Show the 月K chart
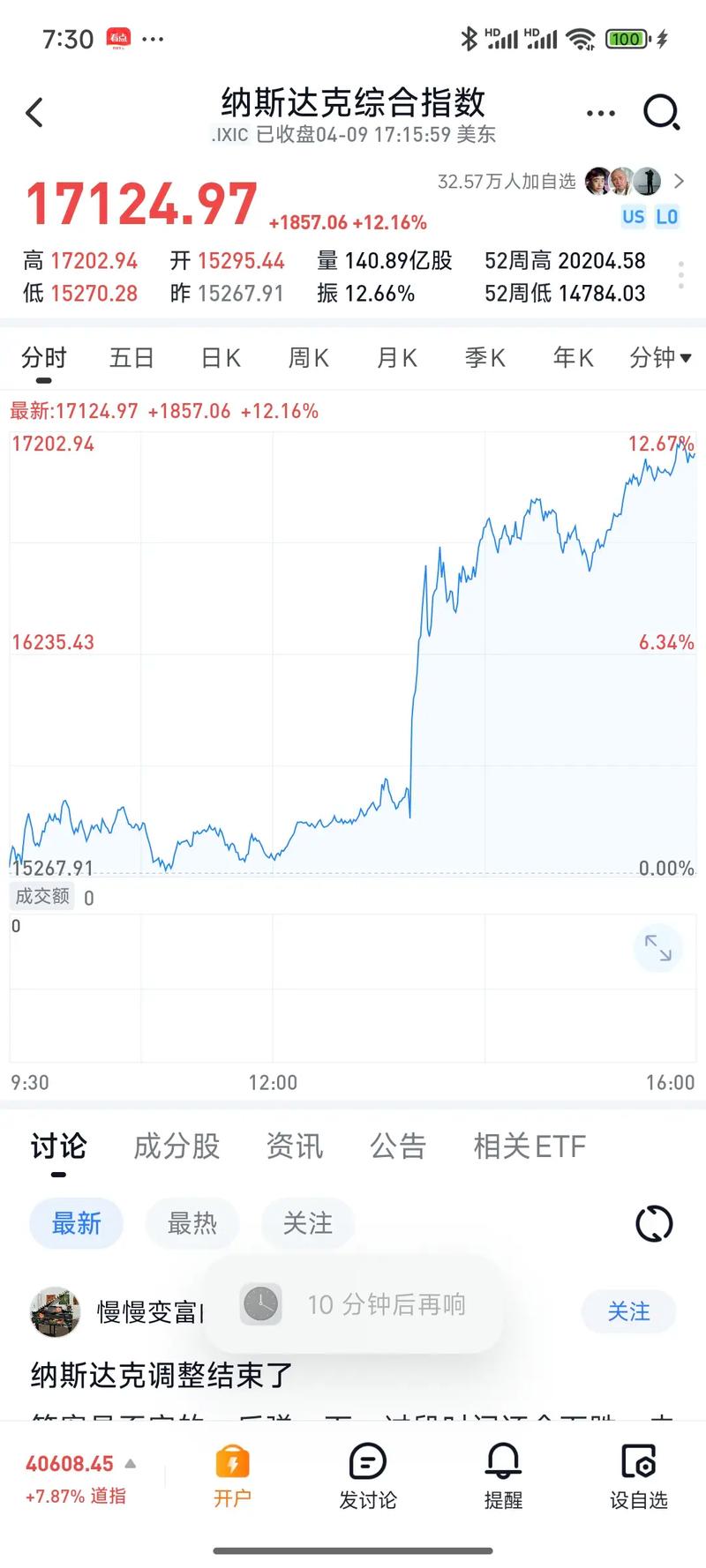This screenshot has width=706, height=1568. click(397, 358)
